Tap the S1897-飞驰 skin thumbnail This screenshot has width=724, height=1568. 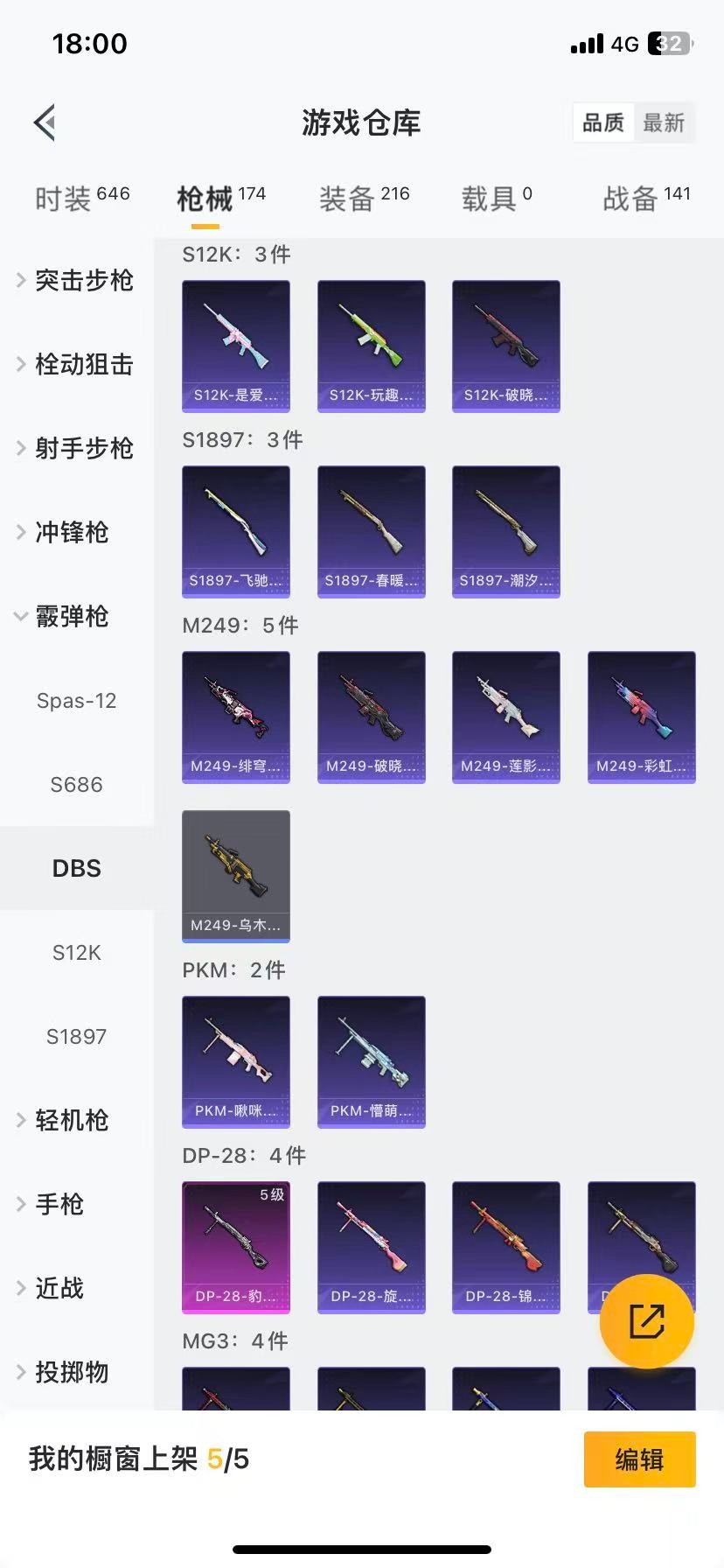pos(235,531)
